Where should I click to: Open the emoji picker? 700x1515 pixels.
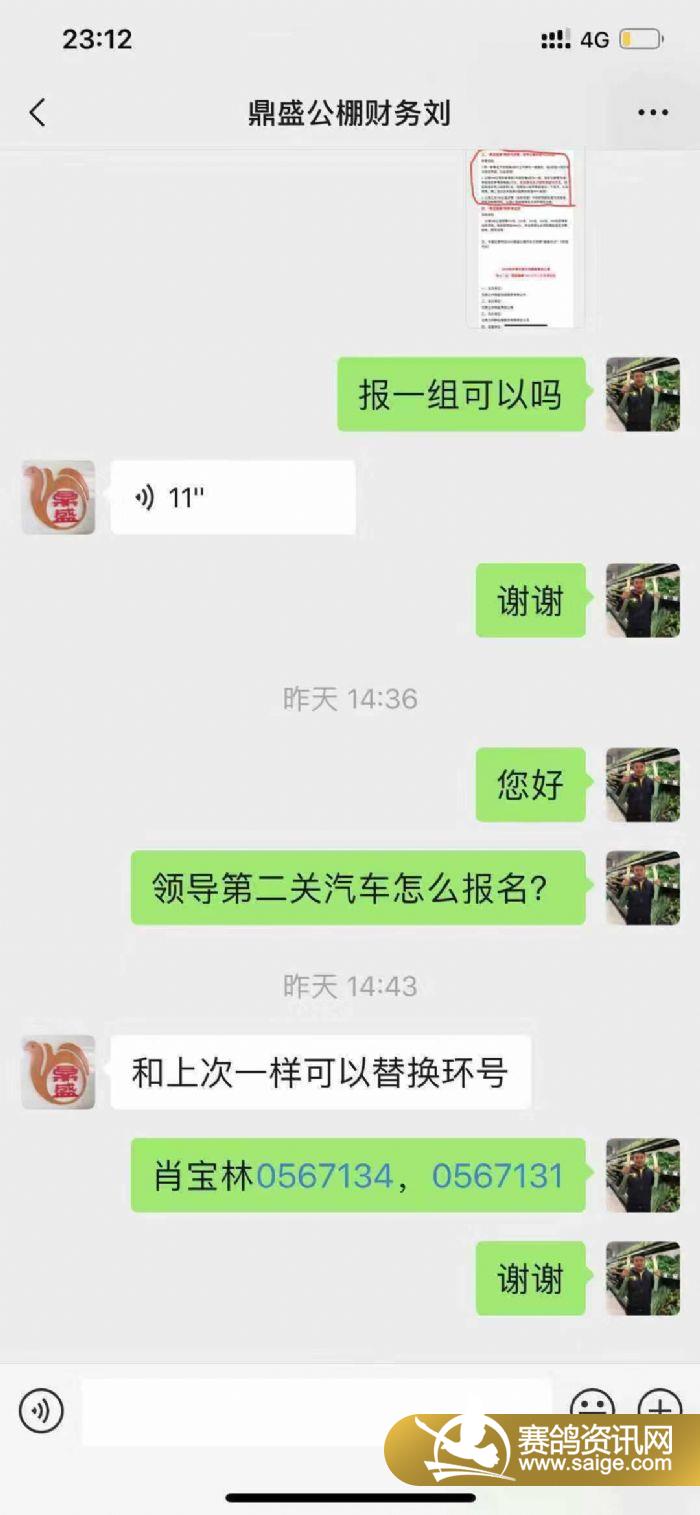(591, 1402)
